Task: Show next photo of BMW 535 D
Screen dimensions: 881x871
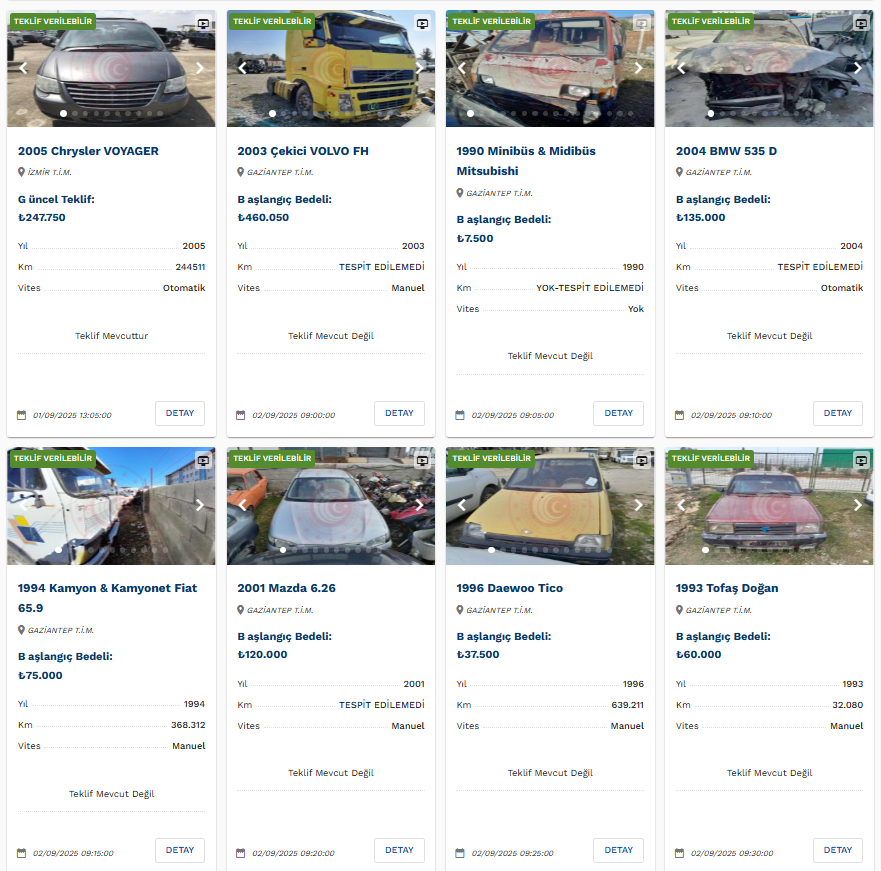Action: pyautogui.click(x=857, y=68)
